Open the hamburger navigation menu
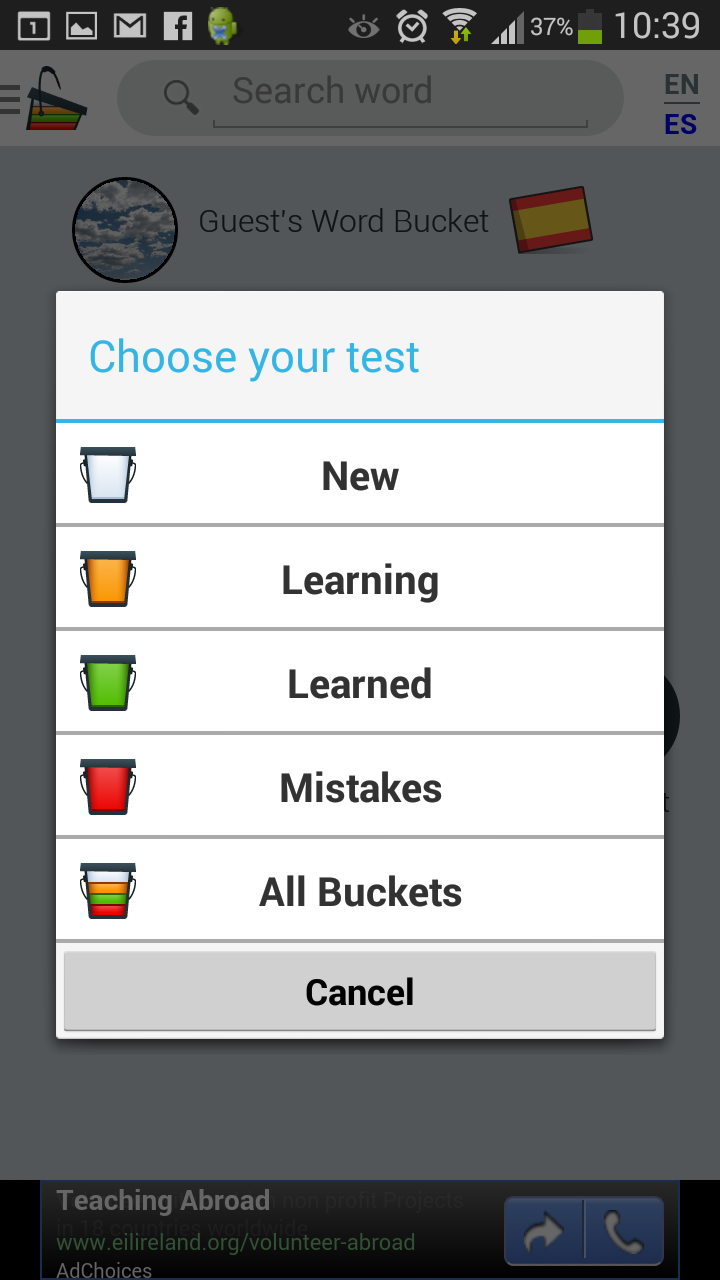Screen dimensions: 720x1280 [x=10, y=98]
